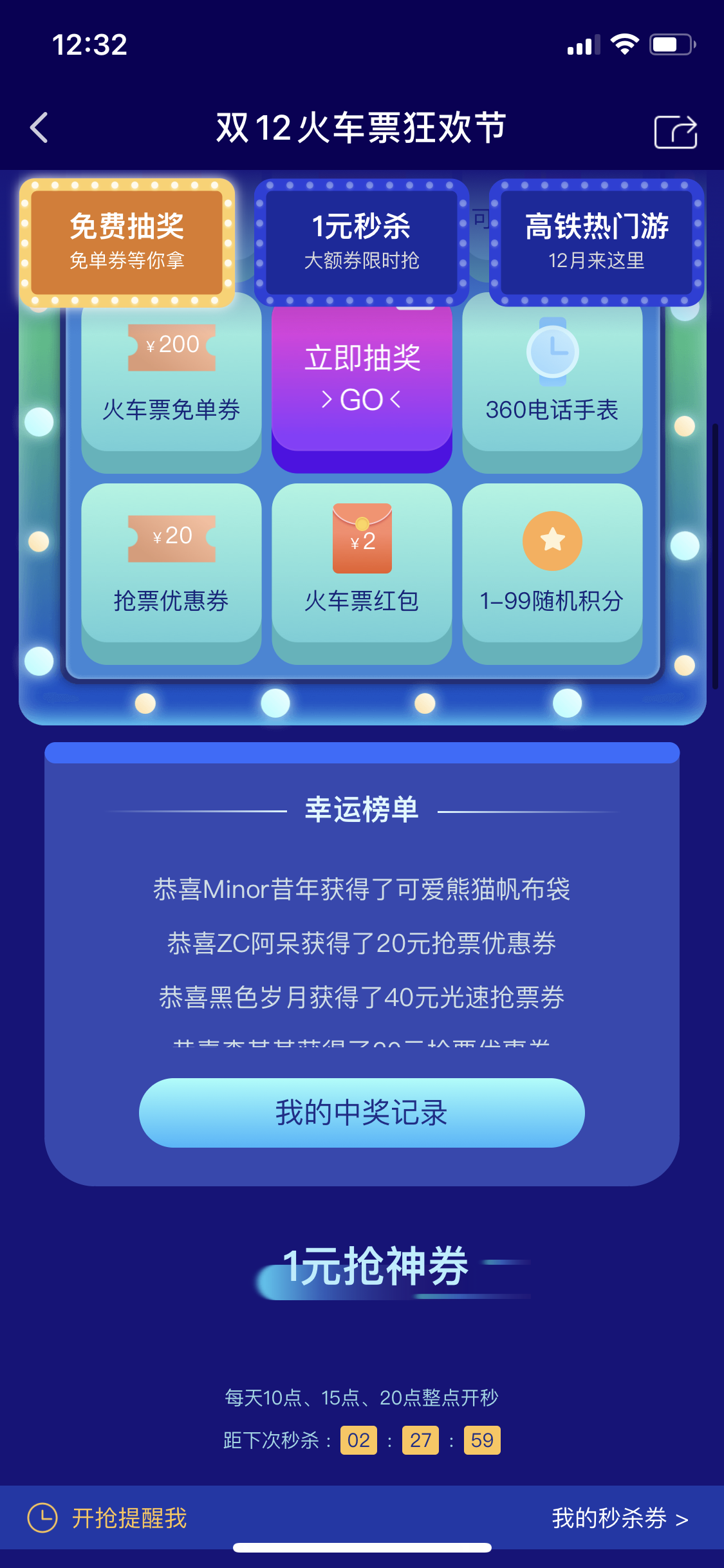Share this Double 12 event page

676,132
